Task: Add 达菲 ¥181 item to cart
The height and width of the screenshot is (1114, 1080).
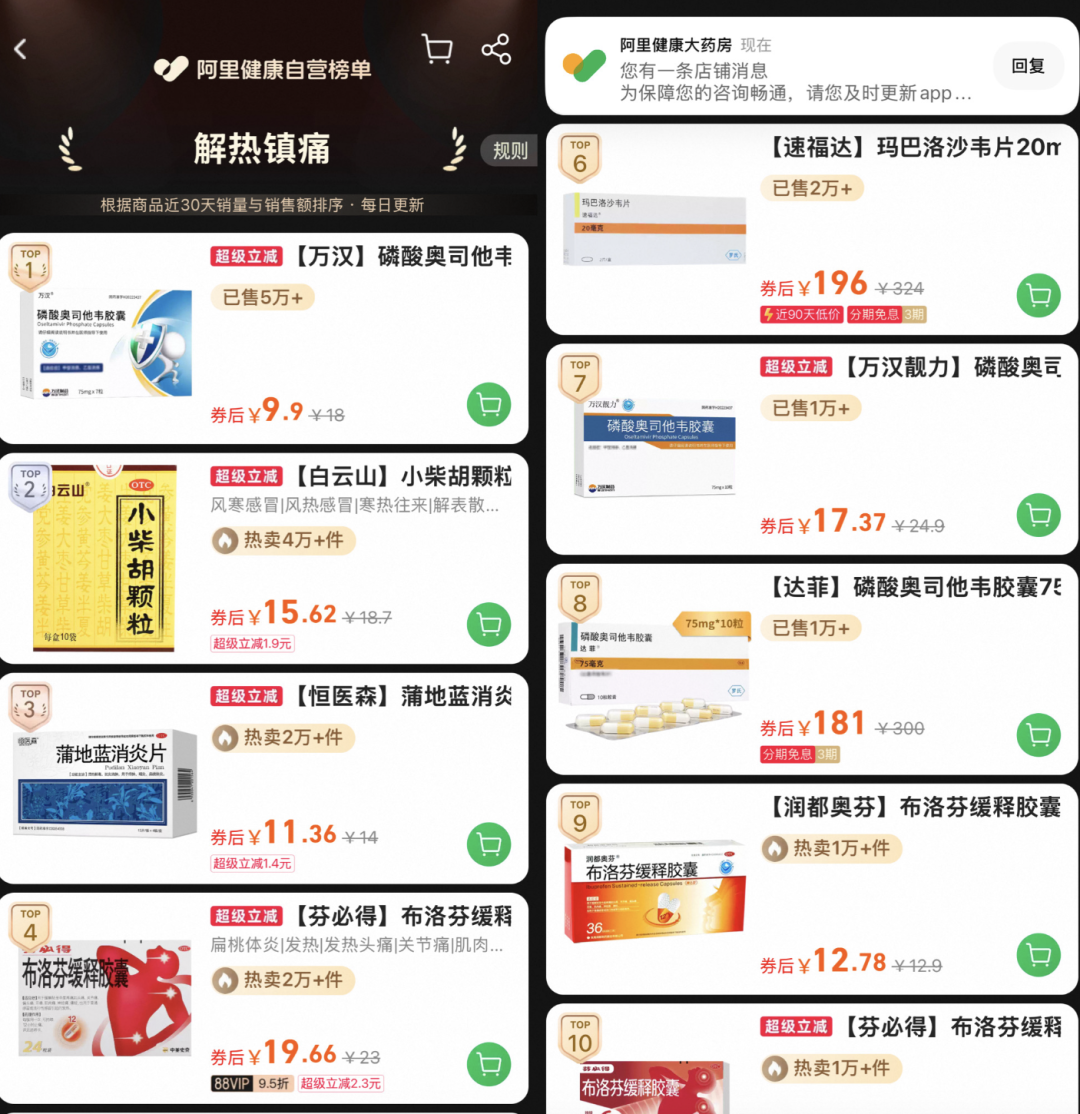Action: tap(1039, 736)
